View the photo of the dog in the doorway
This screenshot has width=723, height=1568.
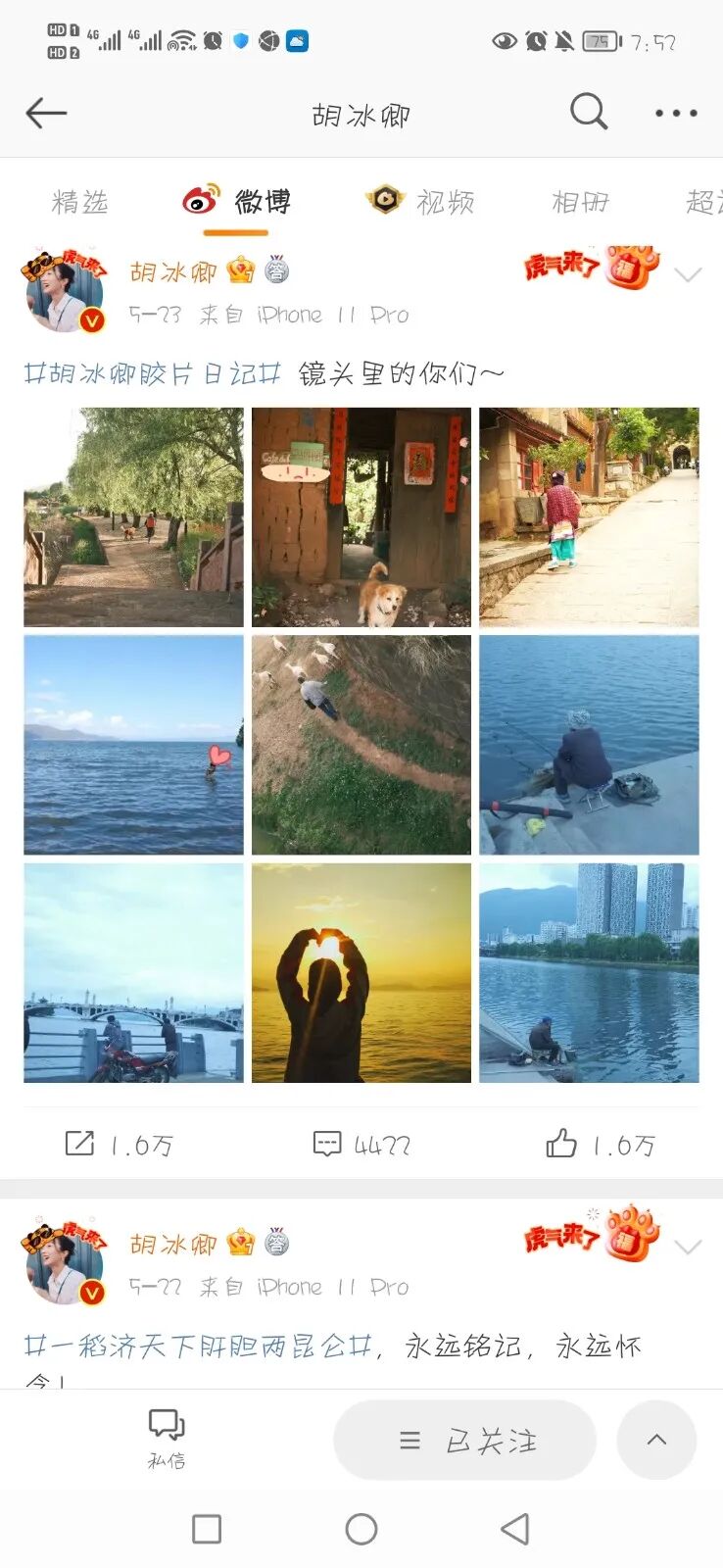click(361, 517)
